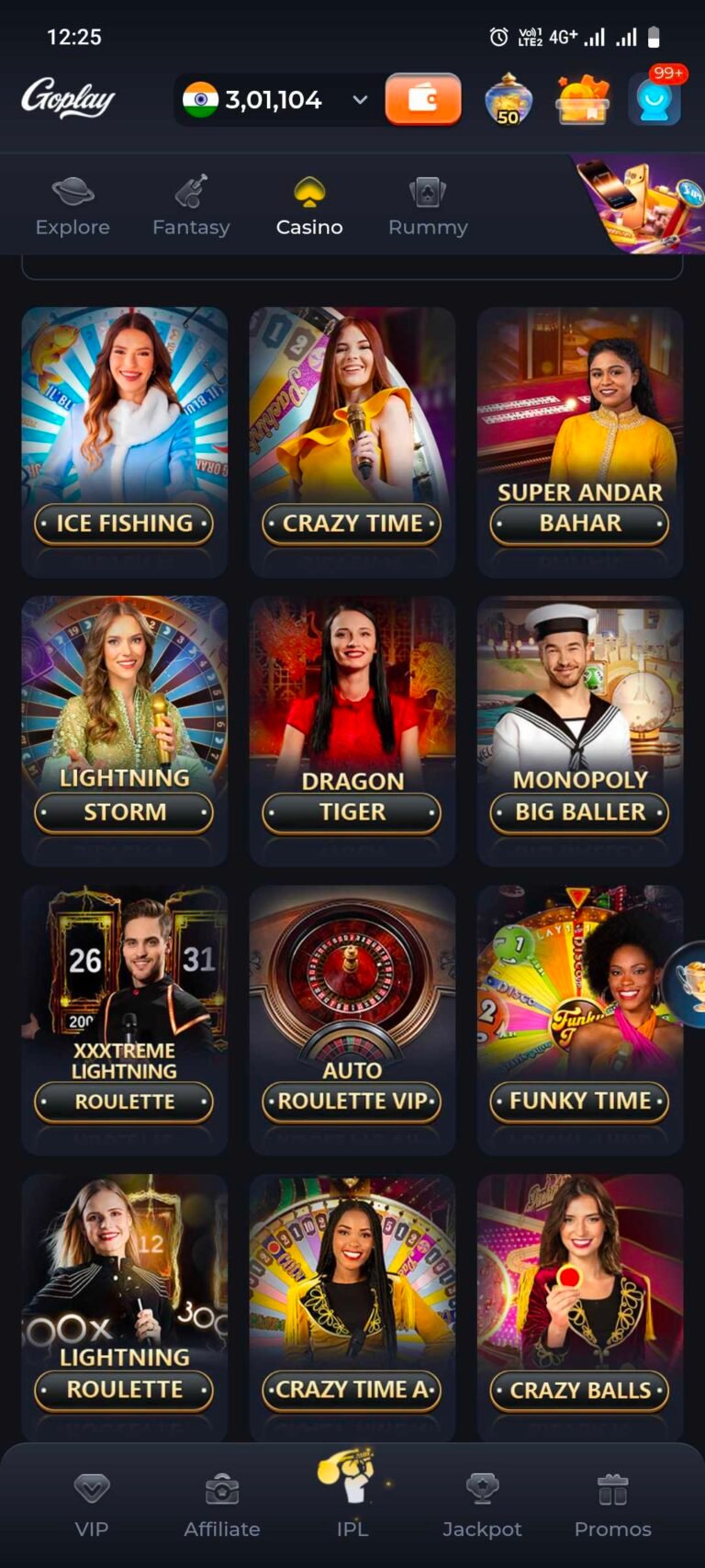Image resolution: width=705 pixels, height=1568 pixels.
Task: Open the Crazy Balls game
Action: pyautogui.click(x=580, y=1309)
